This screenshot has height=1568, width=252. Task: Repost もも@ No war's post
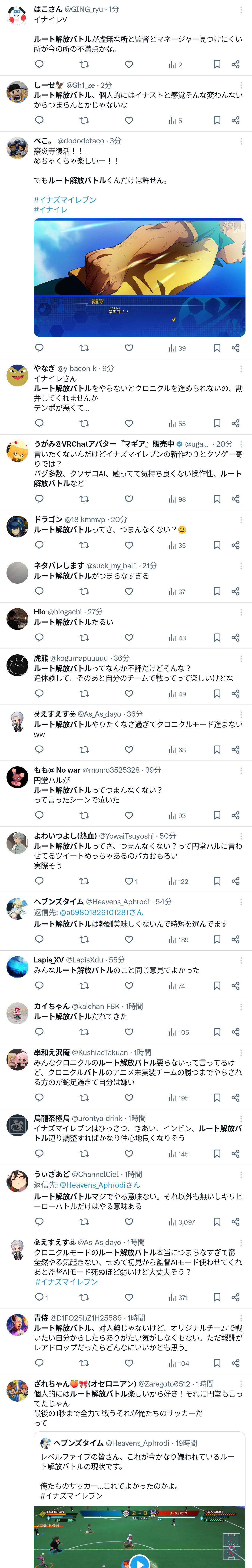(x=84, y=816)
